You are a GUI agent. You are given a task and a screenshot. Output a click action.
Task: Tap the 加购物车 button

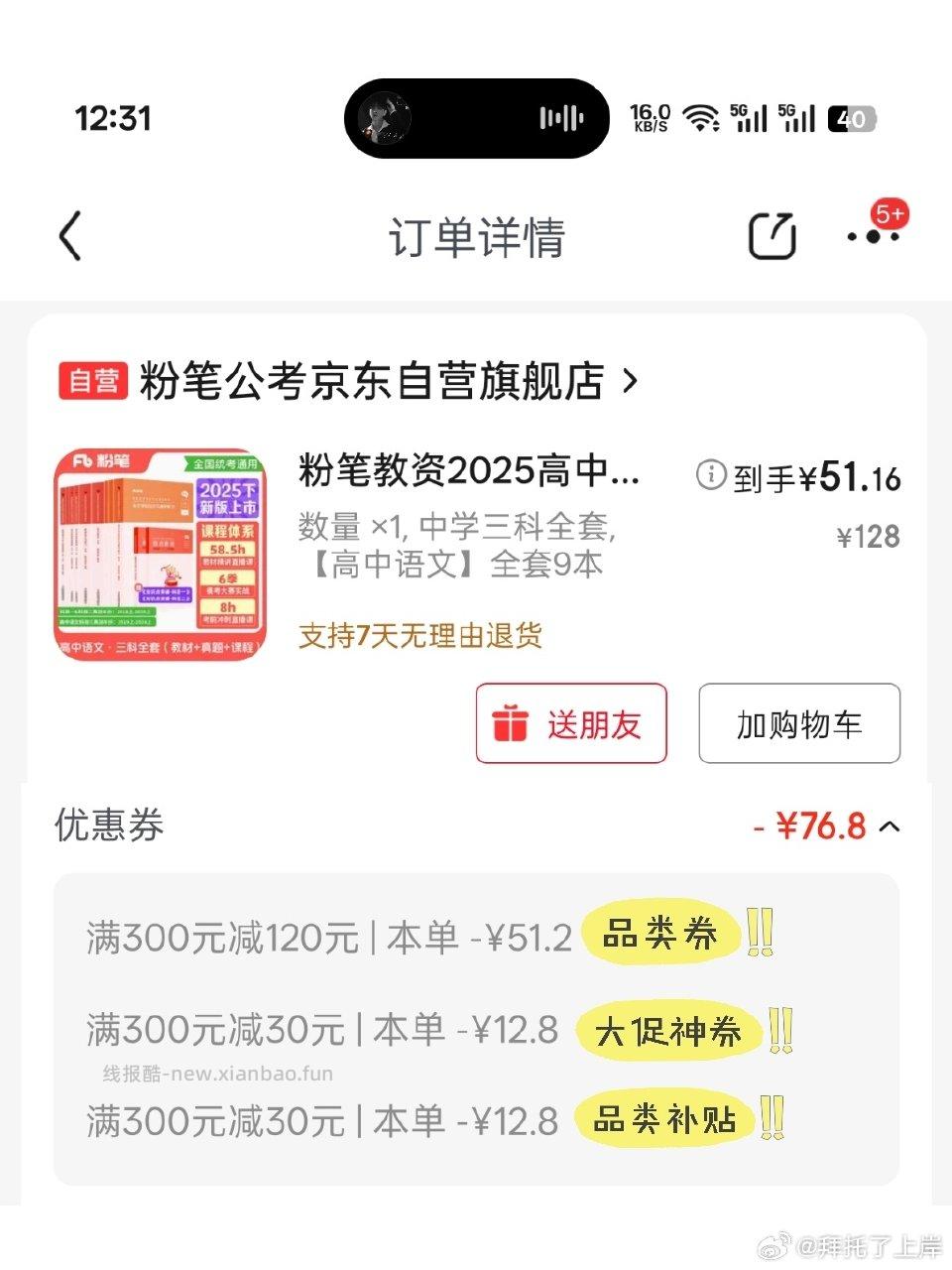pos(799,723)
